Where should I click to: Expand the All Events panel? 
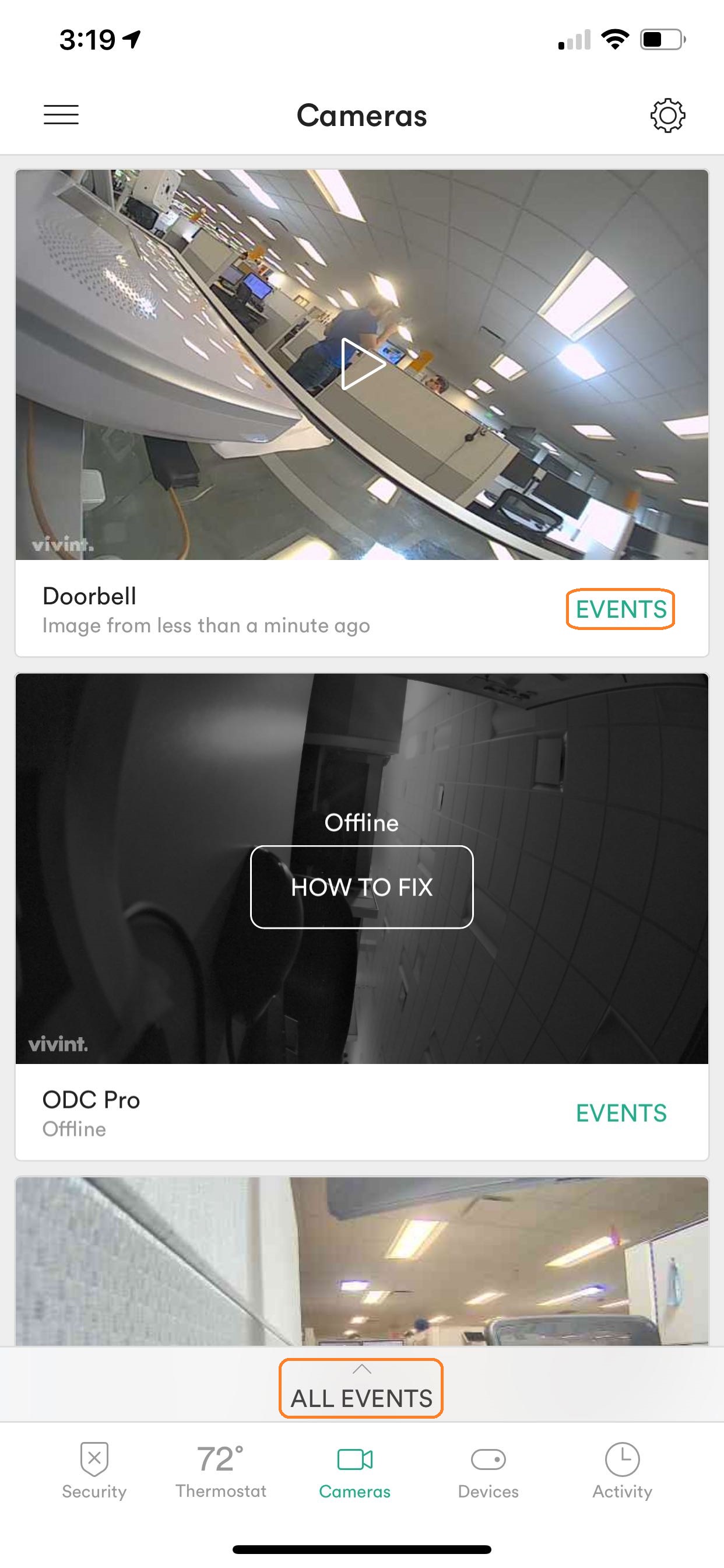[361, 1389]
